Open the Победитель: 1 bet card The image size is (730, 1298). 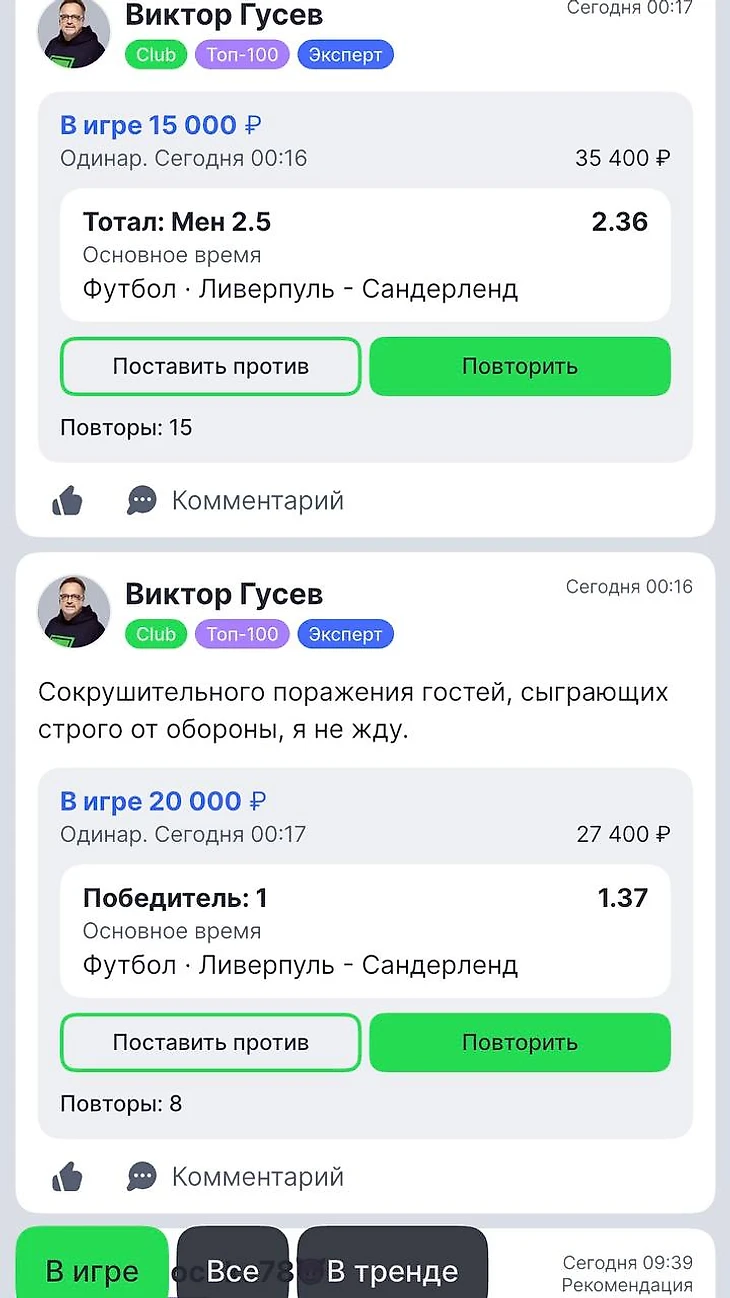365,931
